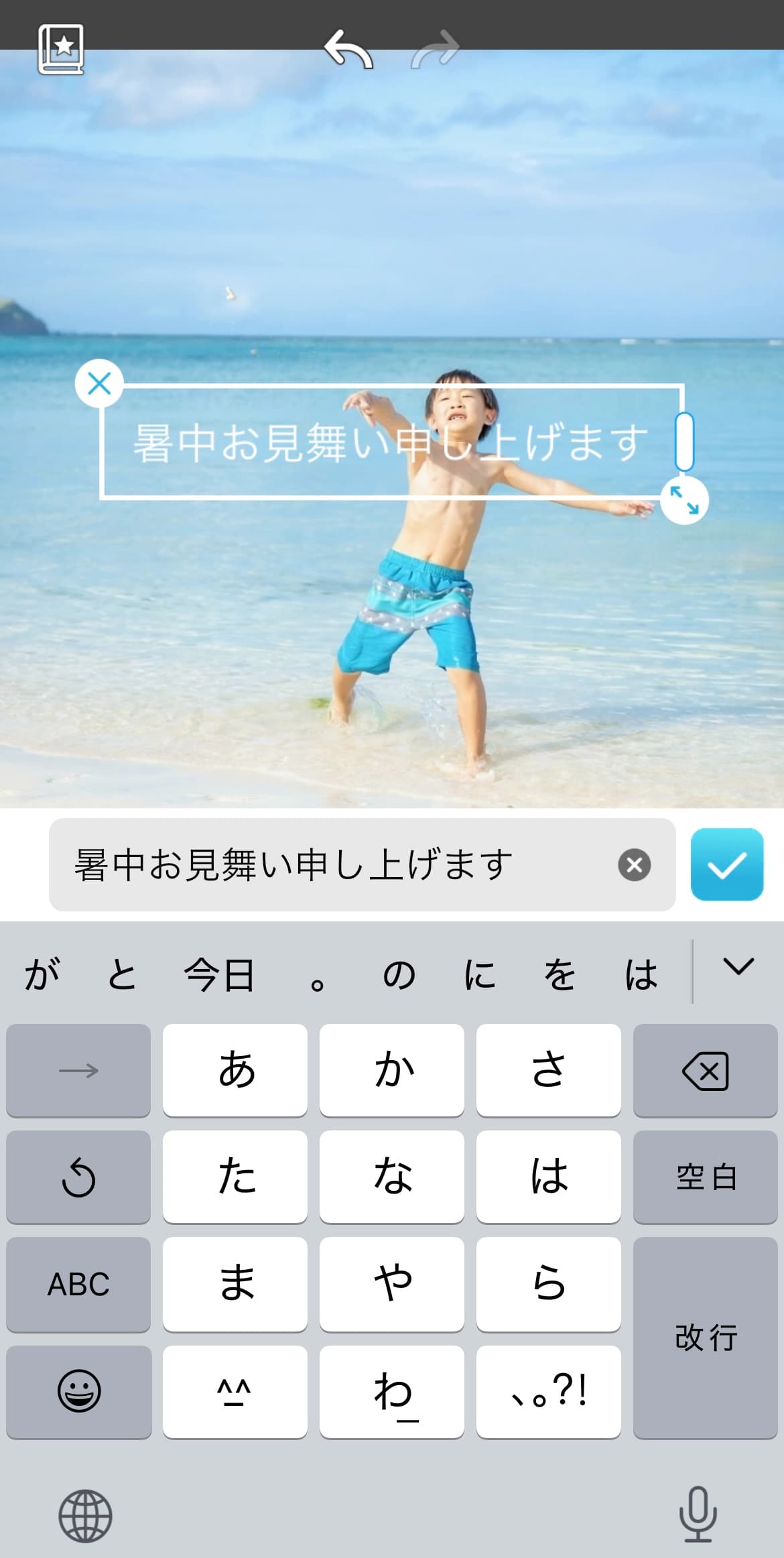Undo the last edit
This screenshot has height=1558, width=784.
348,50
